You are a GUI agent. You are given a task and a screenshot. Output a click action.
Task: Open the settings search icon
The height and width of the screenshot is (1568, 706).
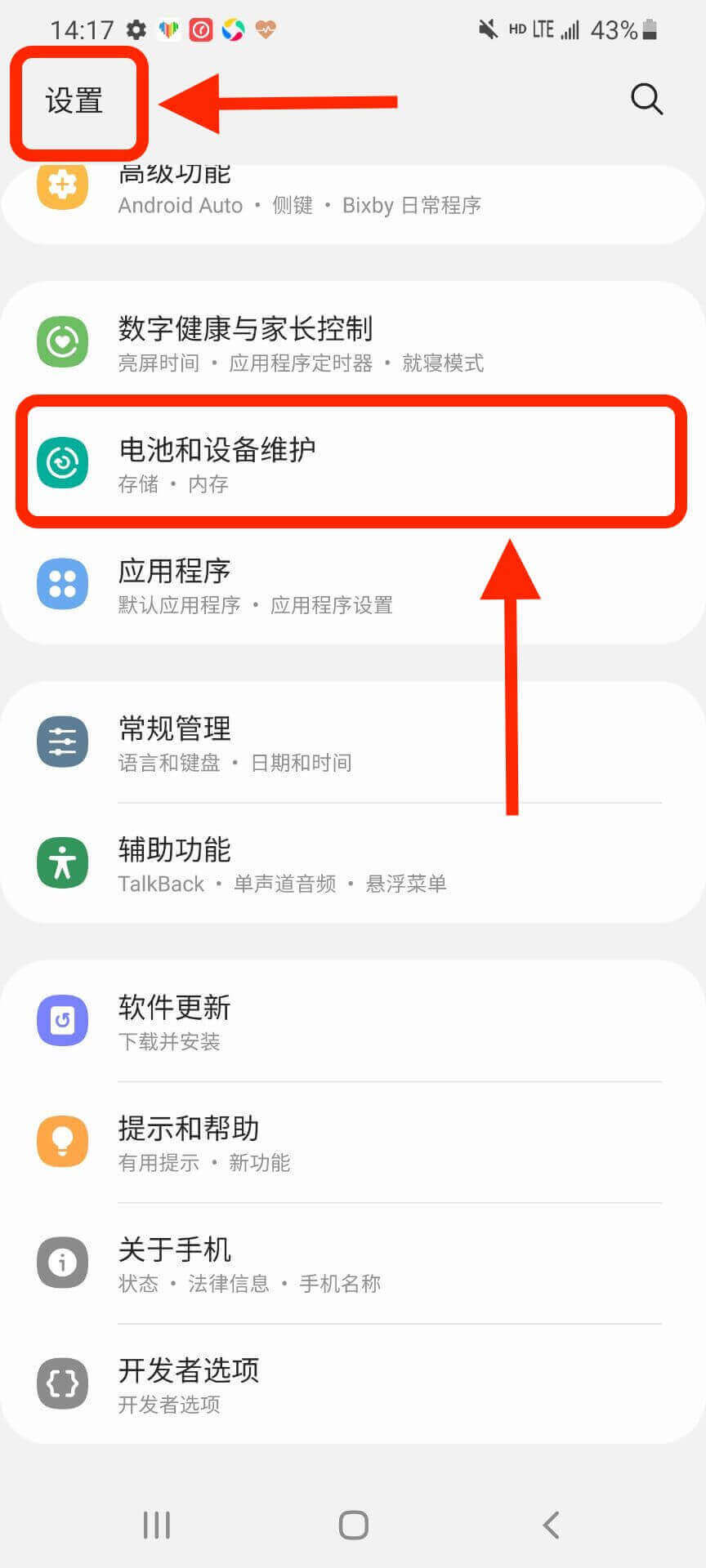click(x=646, y=100)
